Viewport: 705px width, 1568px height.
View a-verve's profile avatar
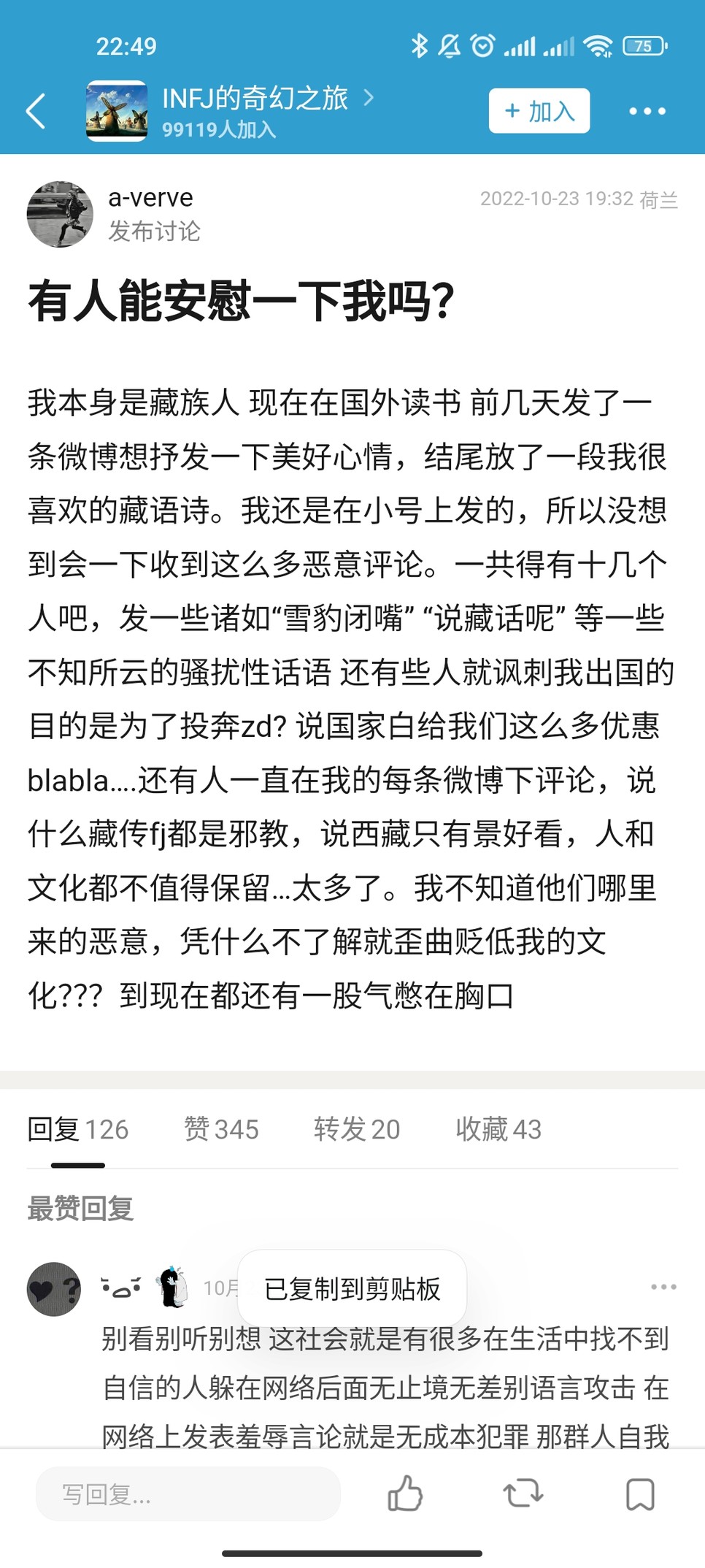click(60, 214)
